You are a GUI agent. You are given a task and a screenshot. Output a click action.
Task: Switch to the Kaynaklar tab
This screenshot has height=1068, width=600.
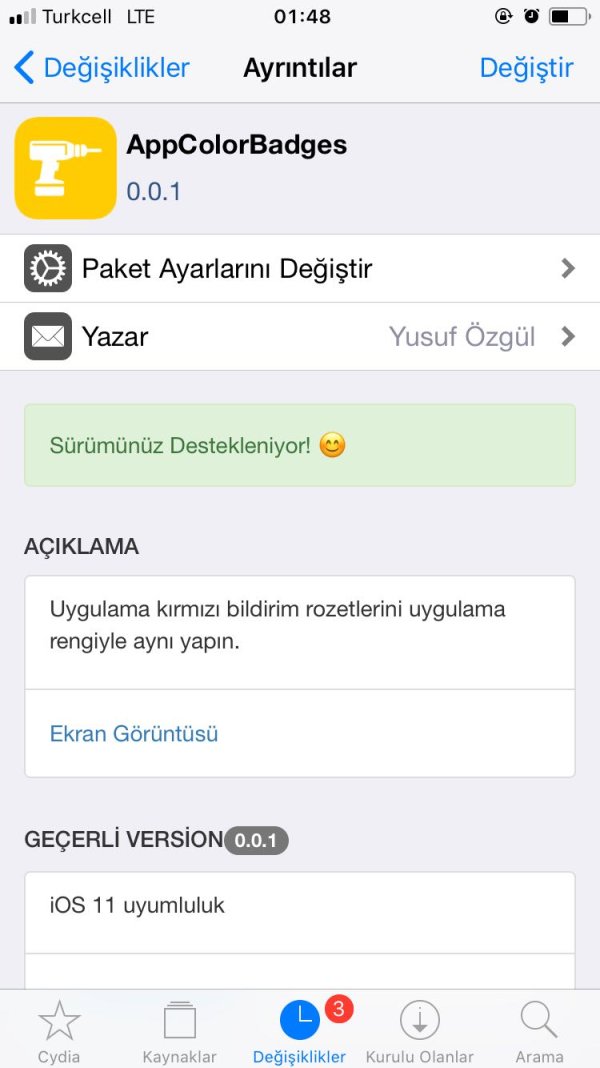pyautogui.click(x=179, y=1030)
